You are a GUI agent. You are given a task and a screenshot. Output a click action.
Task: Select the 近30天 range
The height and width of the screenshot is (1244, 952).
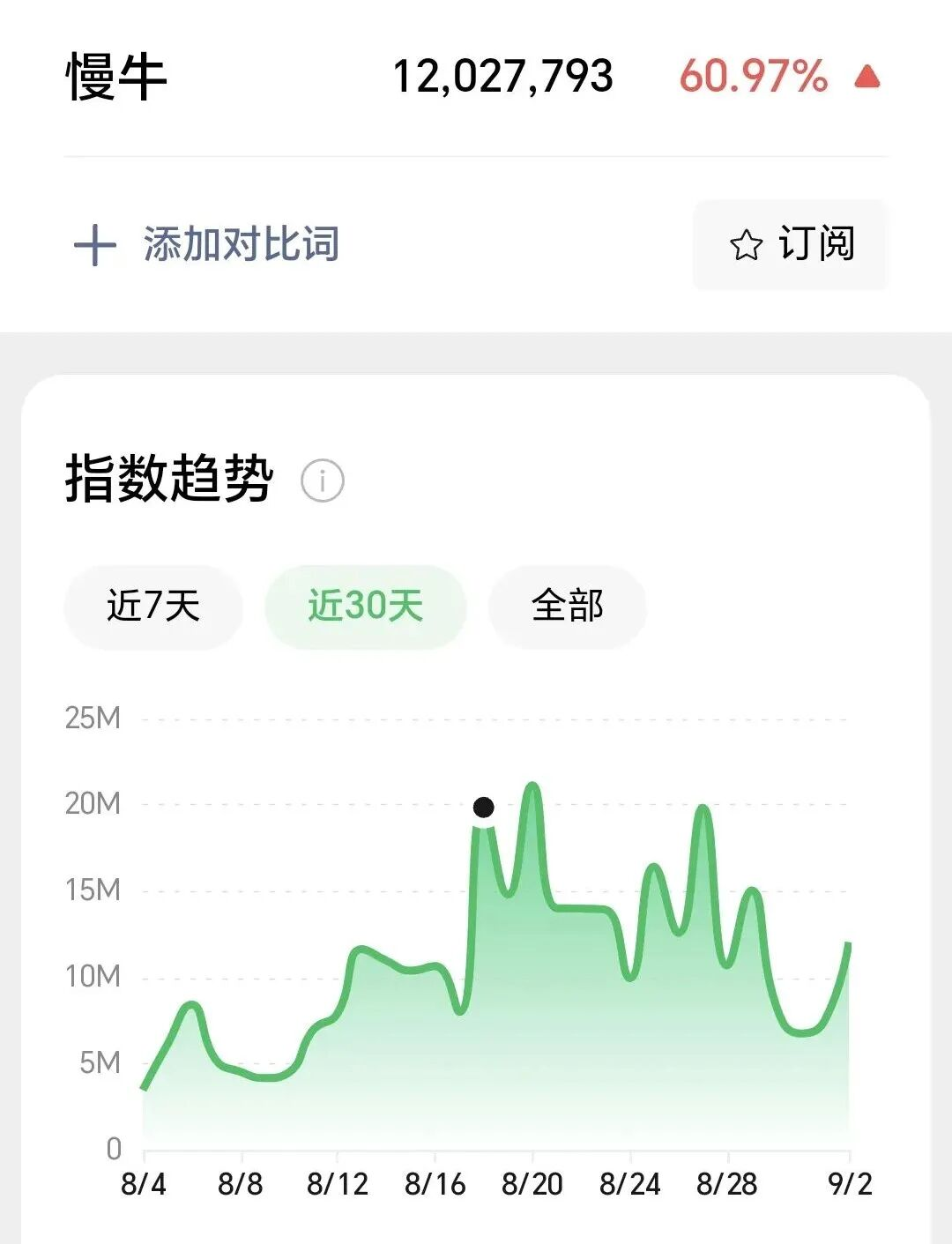[366, 607]
